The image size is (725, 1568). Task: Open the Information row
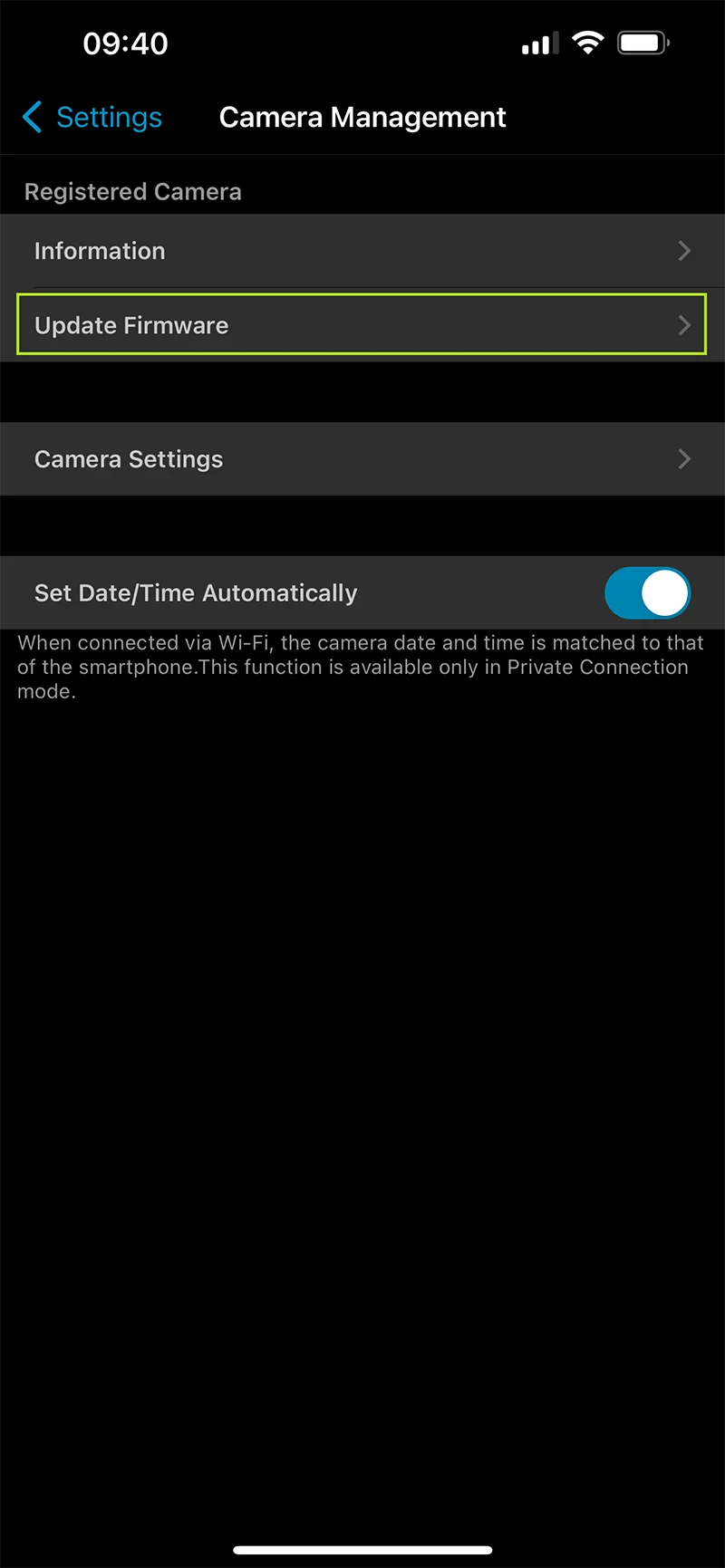362,251
